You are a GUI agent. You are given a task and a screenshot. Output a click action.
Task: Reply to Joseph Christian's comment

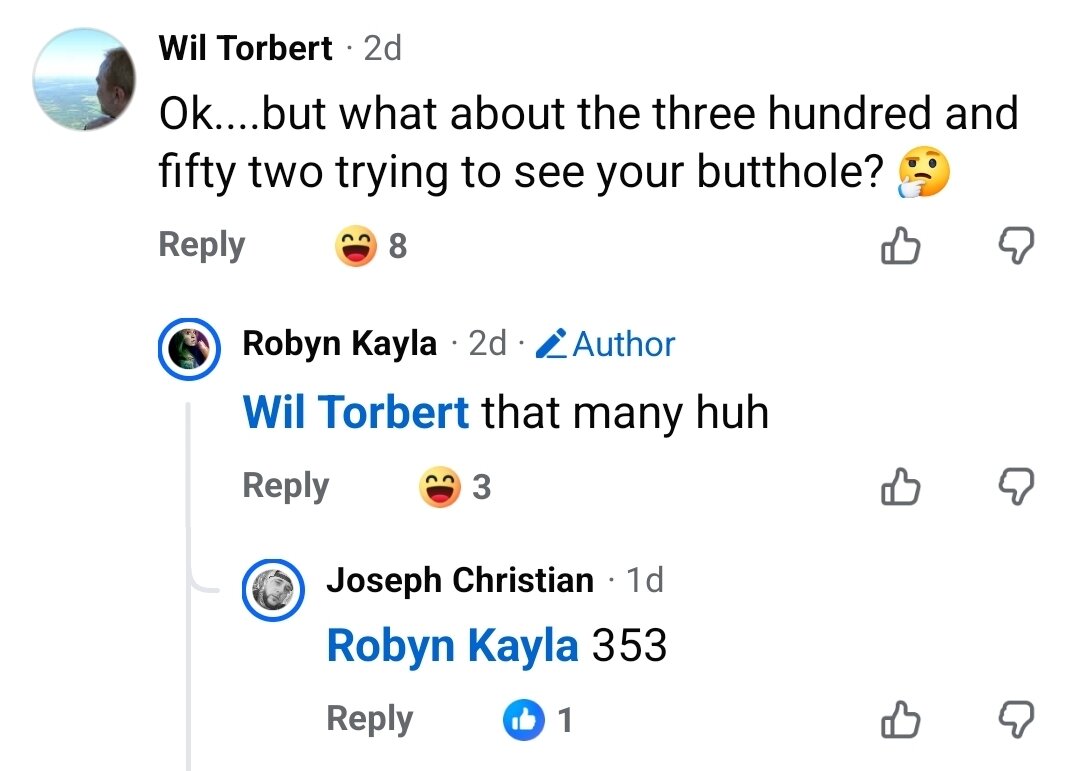tap(369, 719)
